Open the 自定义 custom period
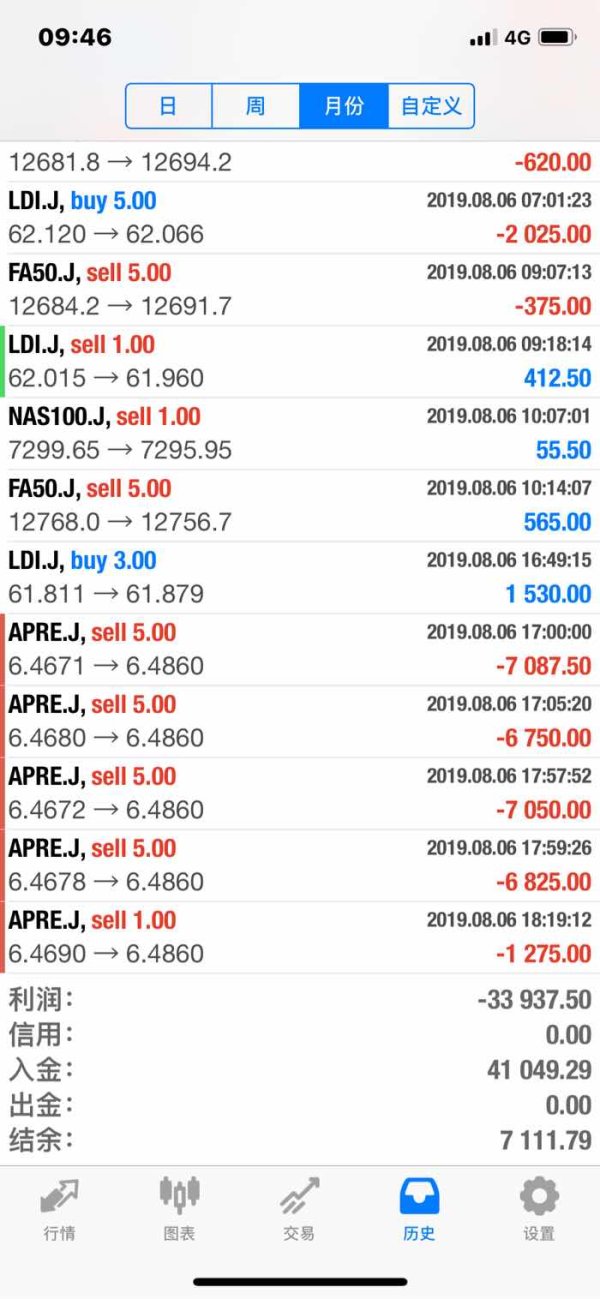 pyautogui.click(x=431, y=106)
